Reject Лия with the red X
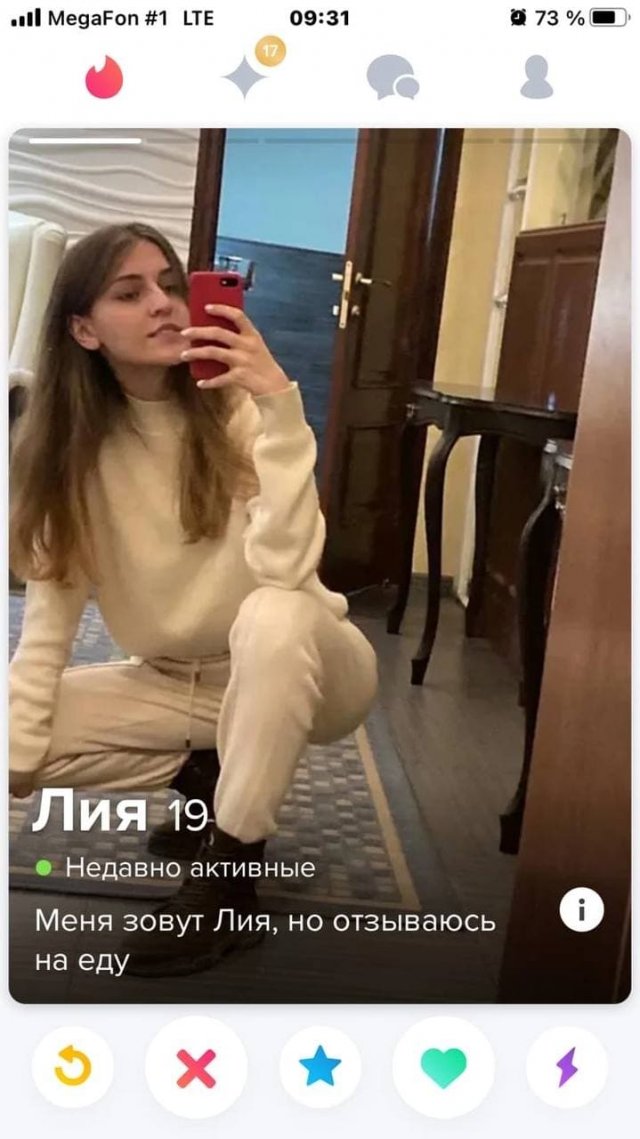 pyautogui.click(x=196, y=1068)
